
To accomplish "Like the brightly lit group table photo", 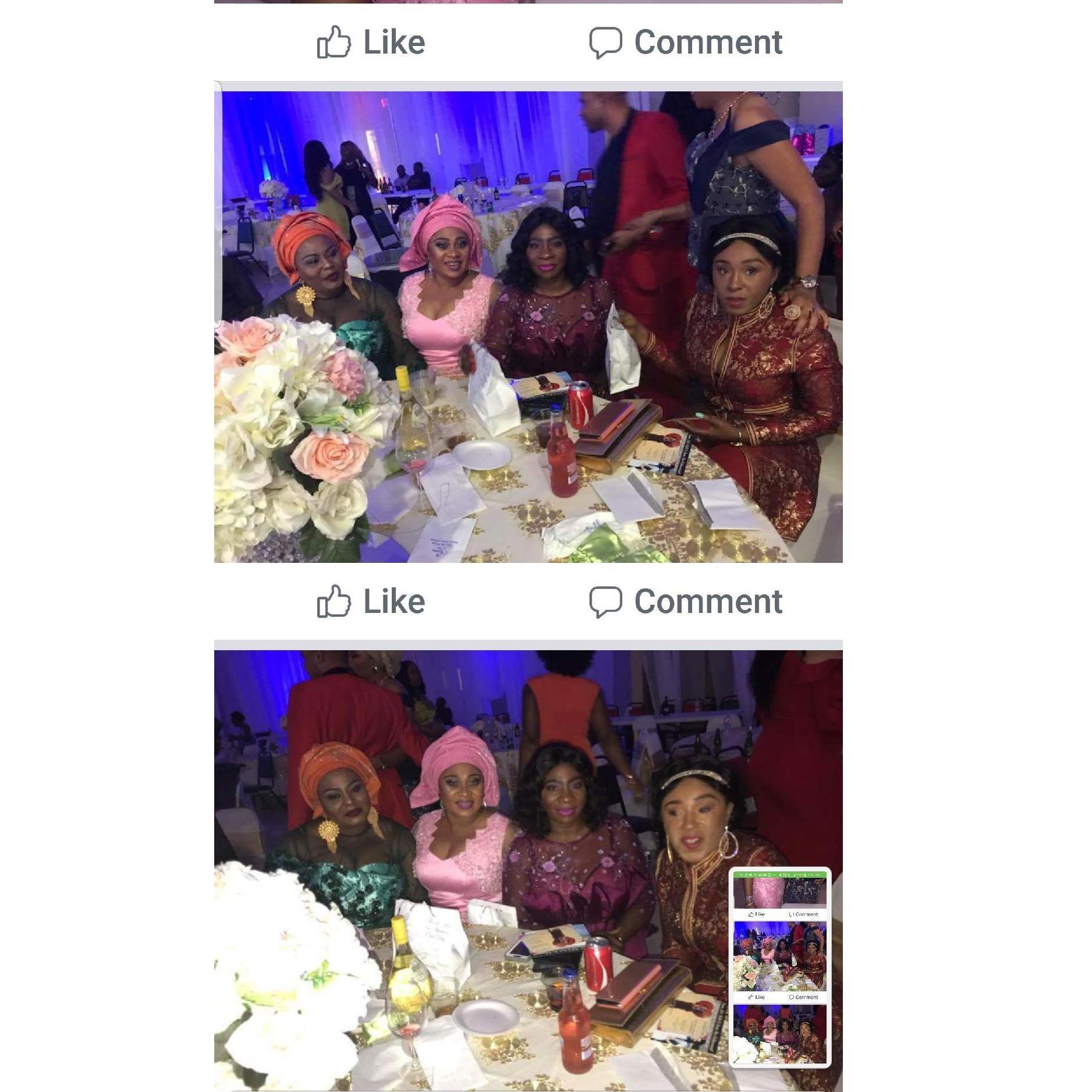I will [371, 601].
